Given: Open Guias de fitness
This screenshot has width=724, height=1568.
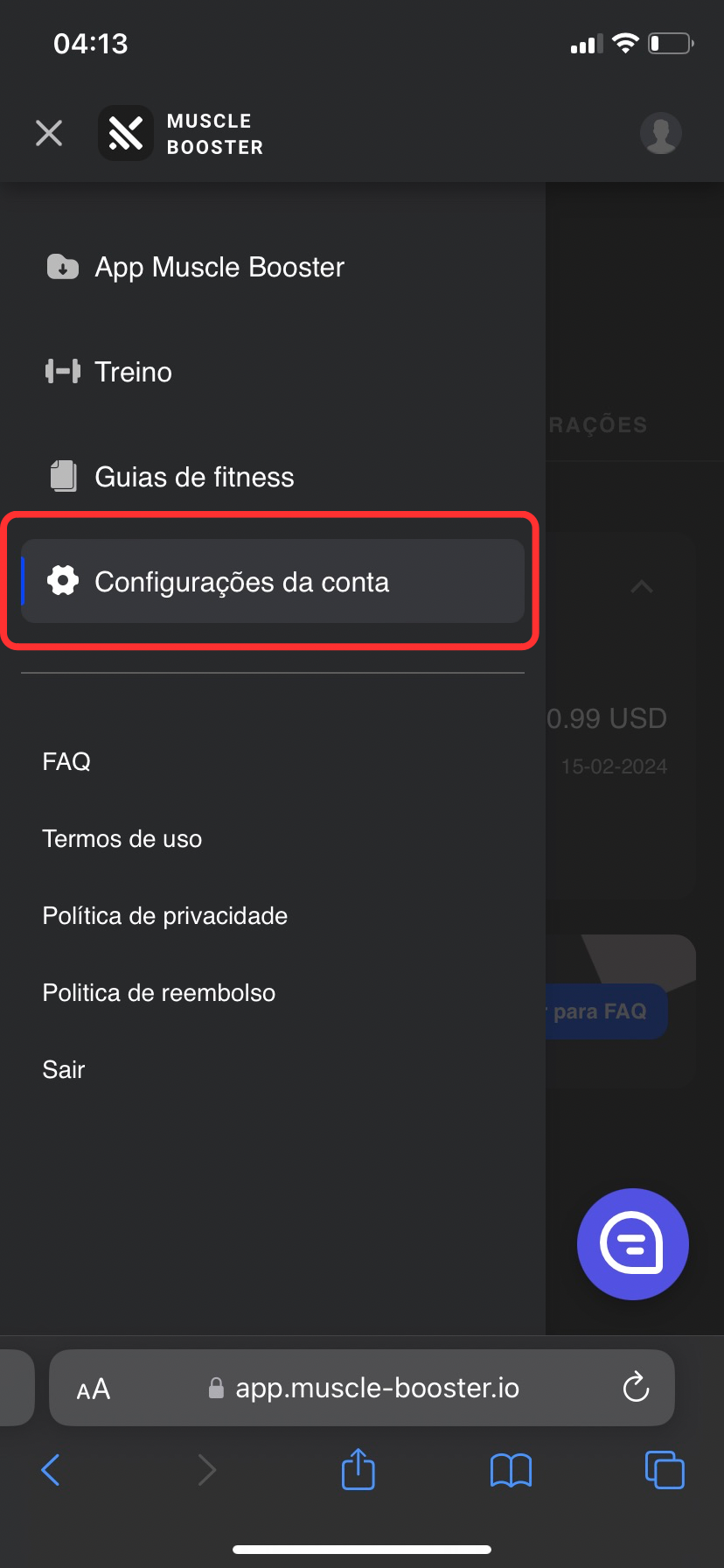Looking at the screenshot, I should click(170, 477).
